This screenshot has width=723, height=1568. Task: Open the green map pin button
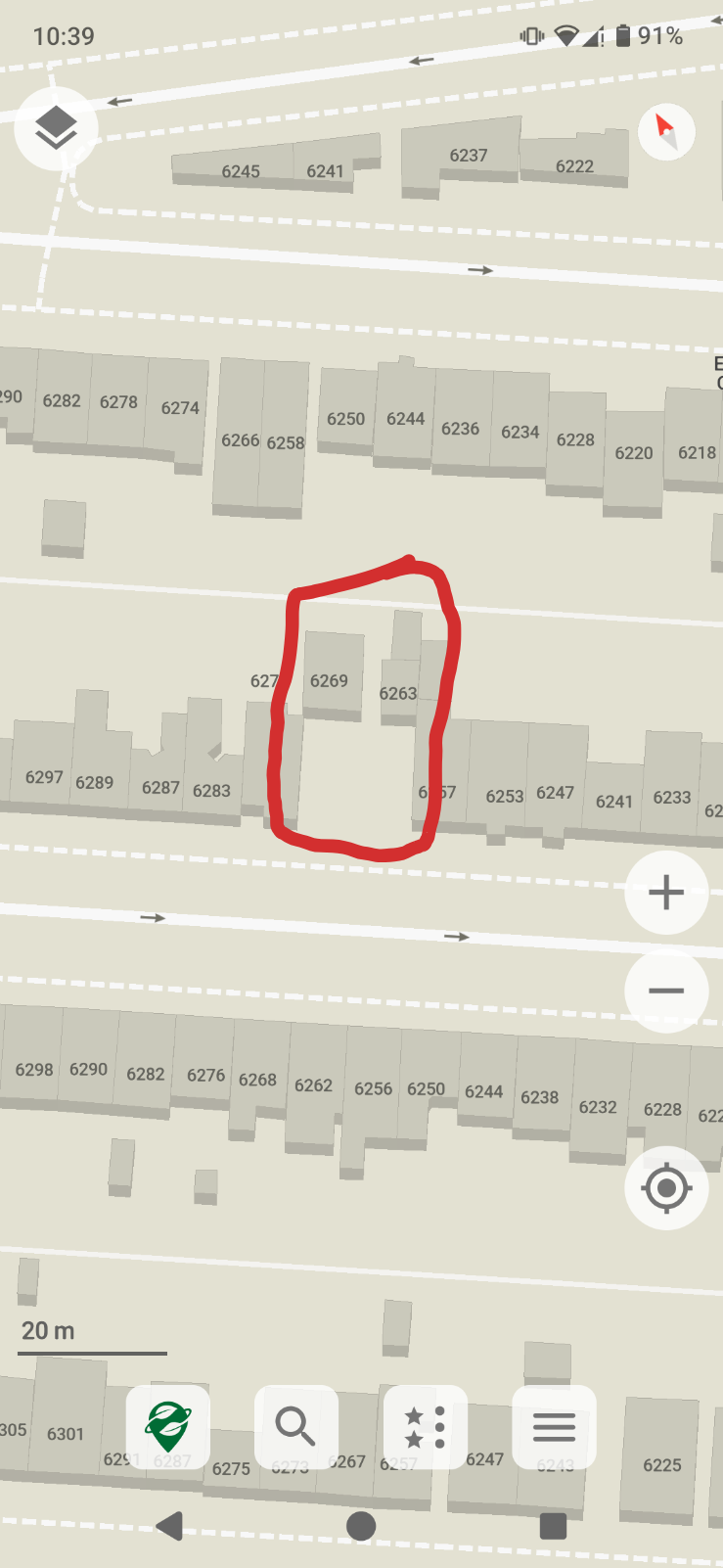tap(168, 1426)
